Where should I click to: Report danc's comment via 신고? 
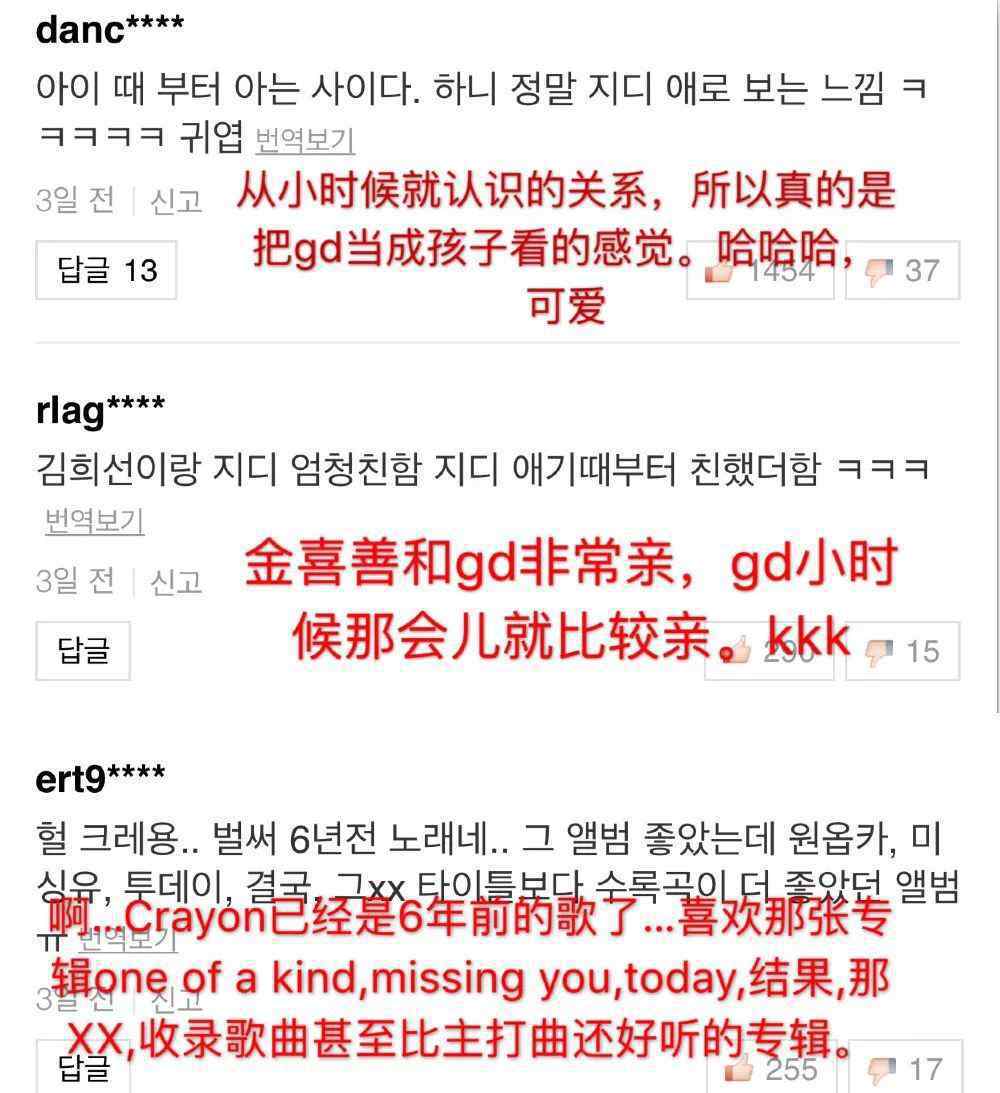tap(176, 201)
